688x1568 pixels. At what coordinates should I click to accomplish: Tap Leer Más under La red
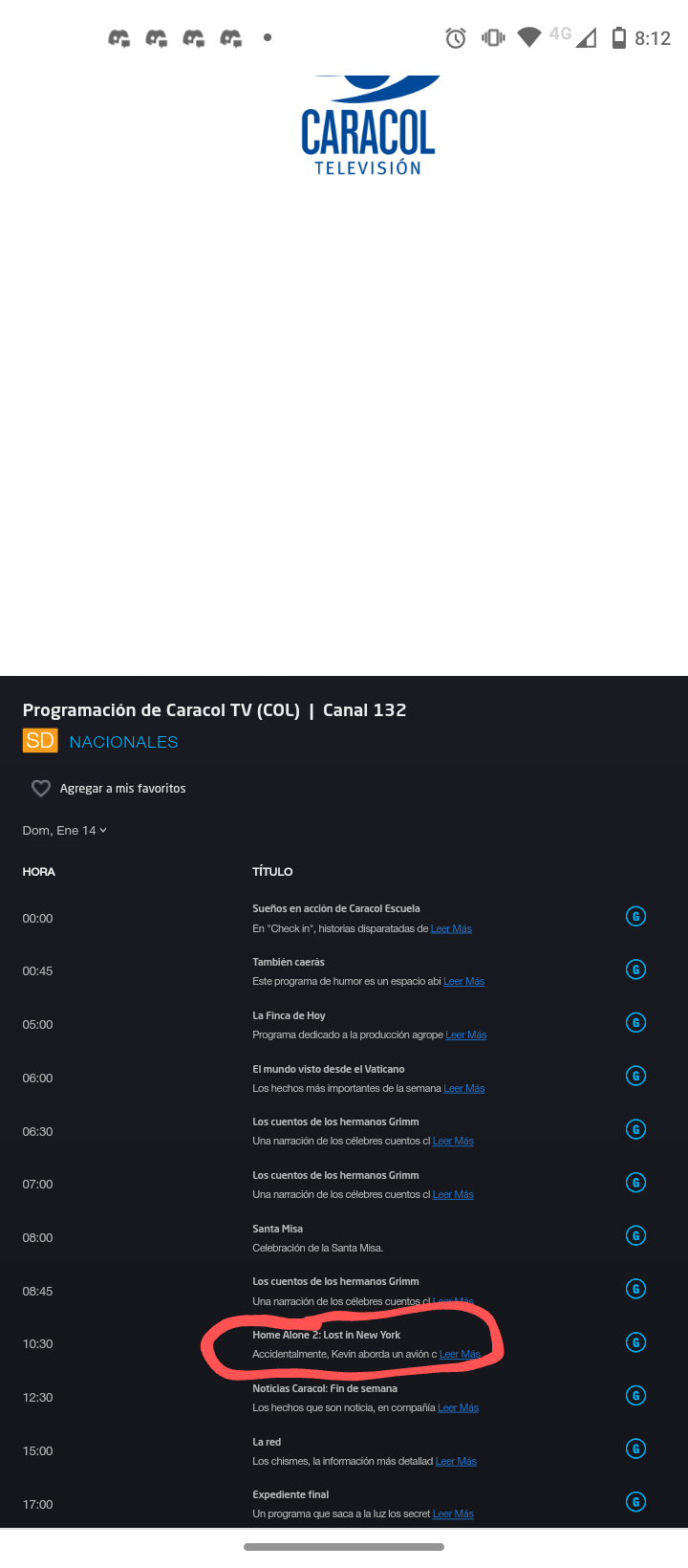point(456,1461)
